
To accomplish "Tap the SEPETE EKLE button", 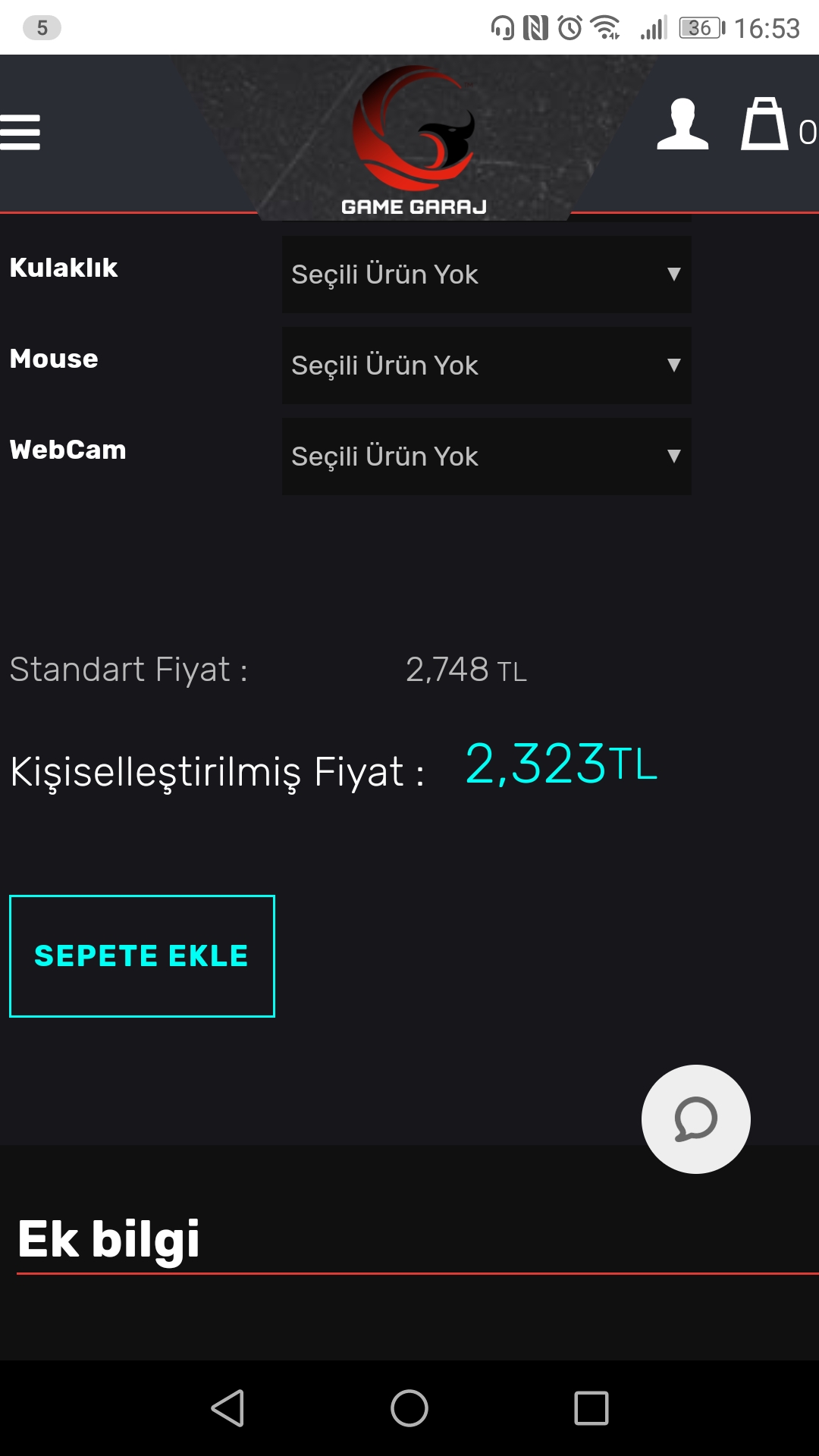I will coord(142,956).
